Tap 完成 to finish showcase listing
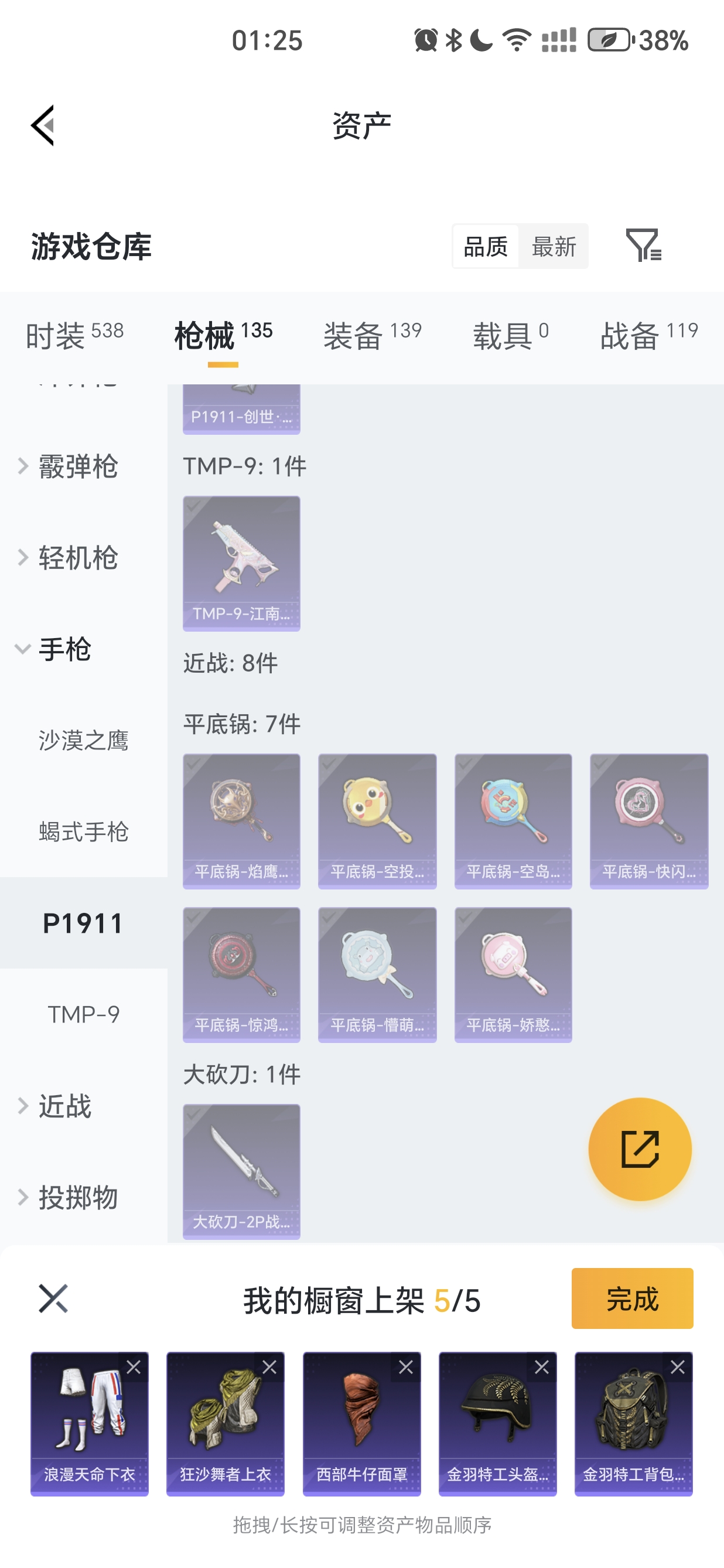Screen dimensions: 724x1568 631,1299
